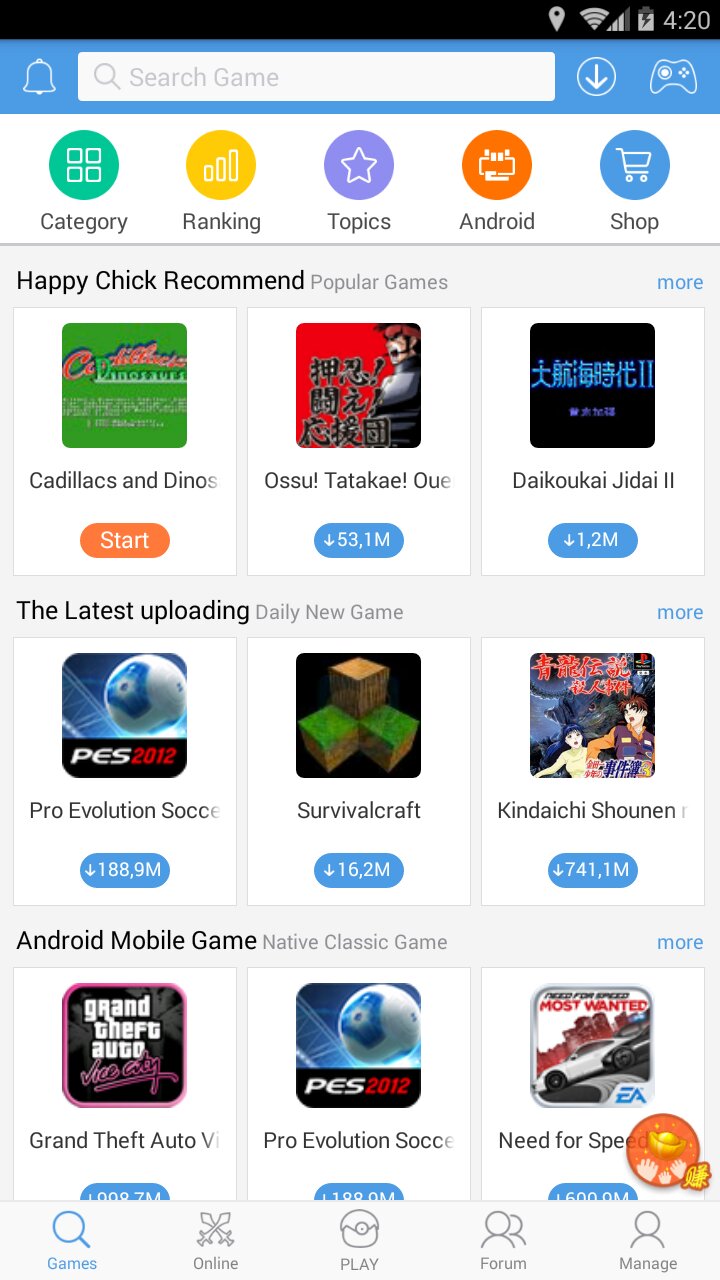This screenshot has width=720, height=1280.
Task: Open the Survivalcraft game card
Action: click(359, 771)
